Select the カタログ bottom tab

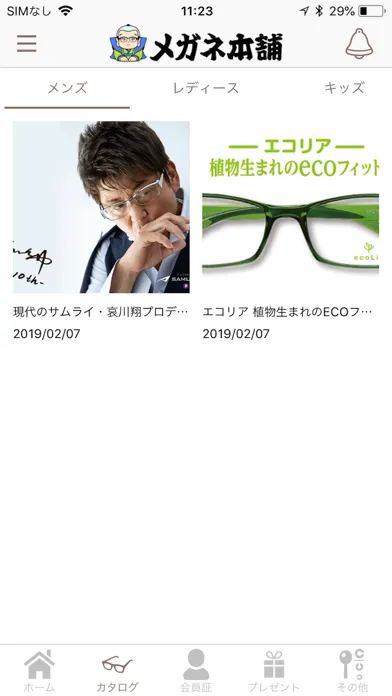117,671
